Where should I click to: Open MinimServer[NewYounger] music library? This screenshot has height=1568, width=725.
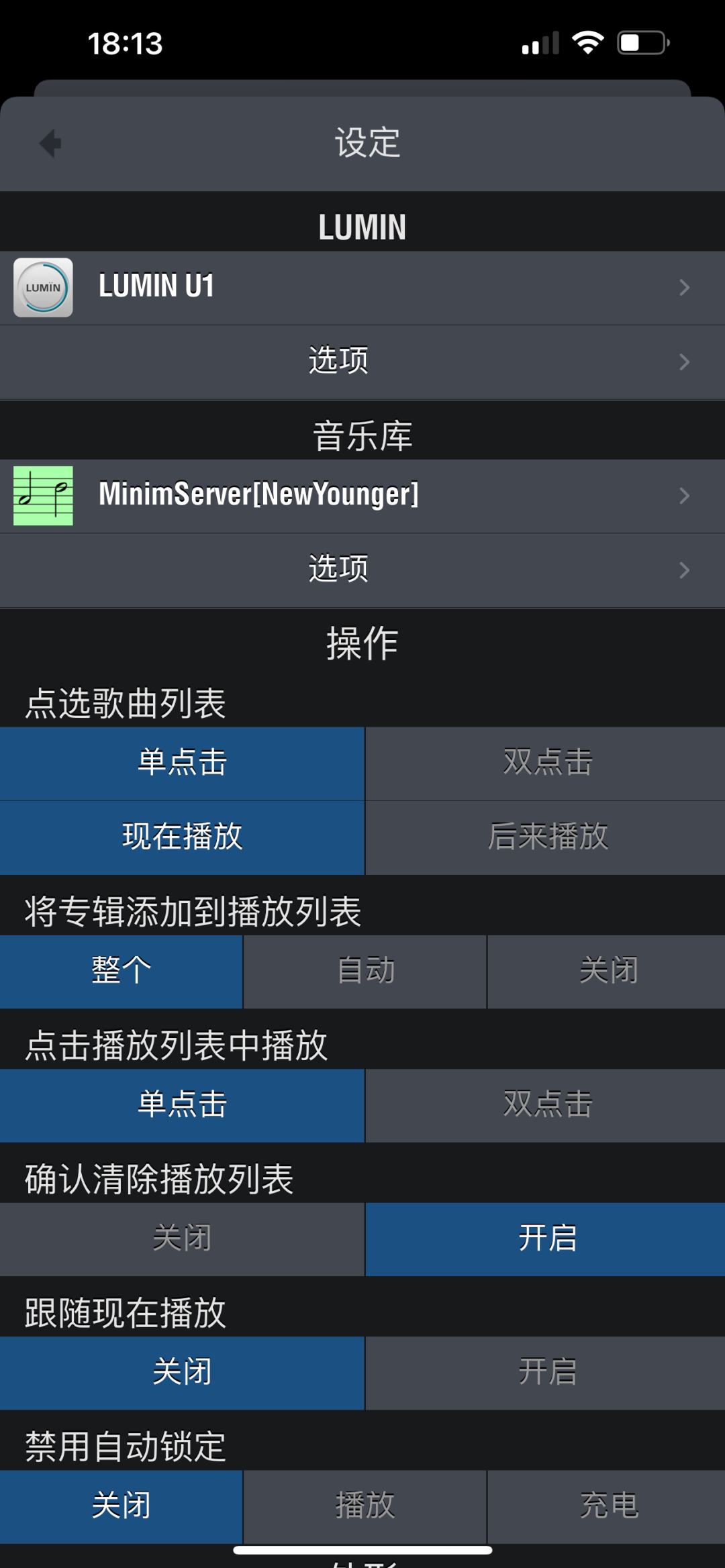pyautogui.click(x=362, y=495)
